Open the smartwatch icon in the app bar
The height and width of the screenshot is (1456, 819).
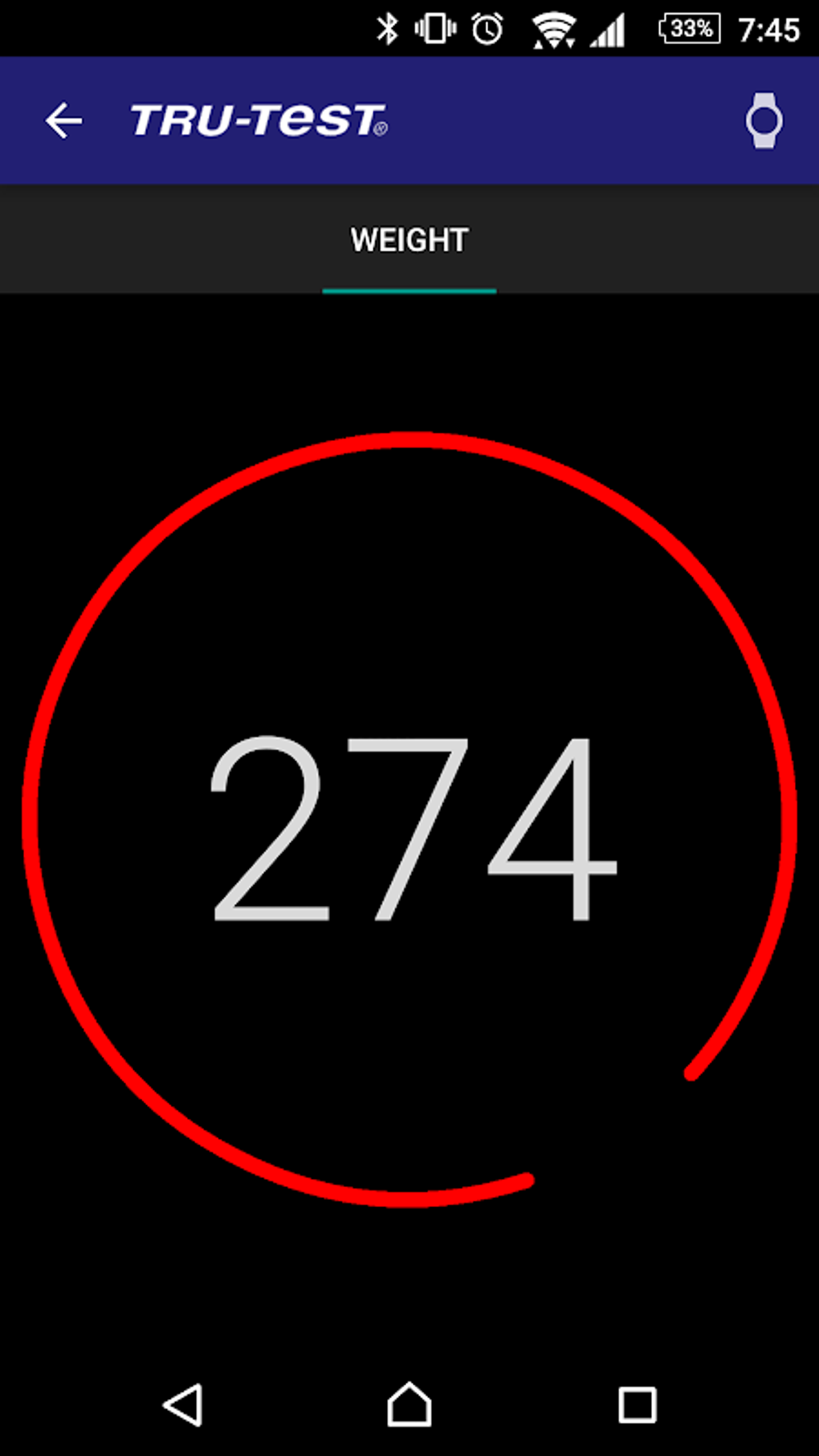[x=763, y=121]
